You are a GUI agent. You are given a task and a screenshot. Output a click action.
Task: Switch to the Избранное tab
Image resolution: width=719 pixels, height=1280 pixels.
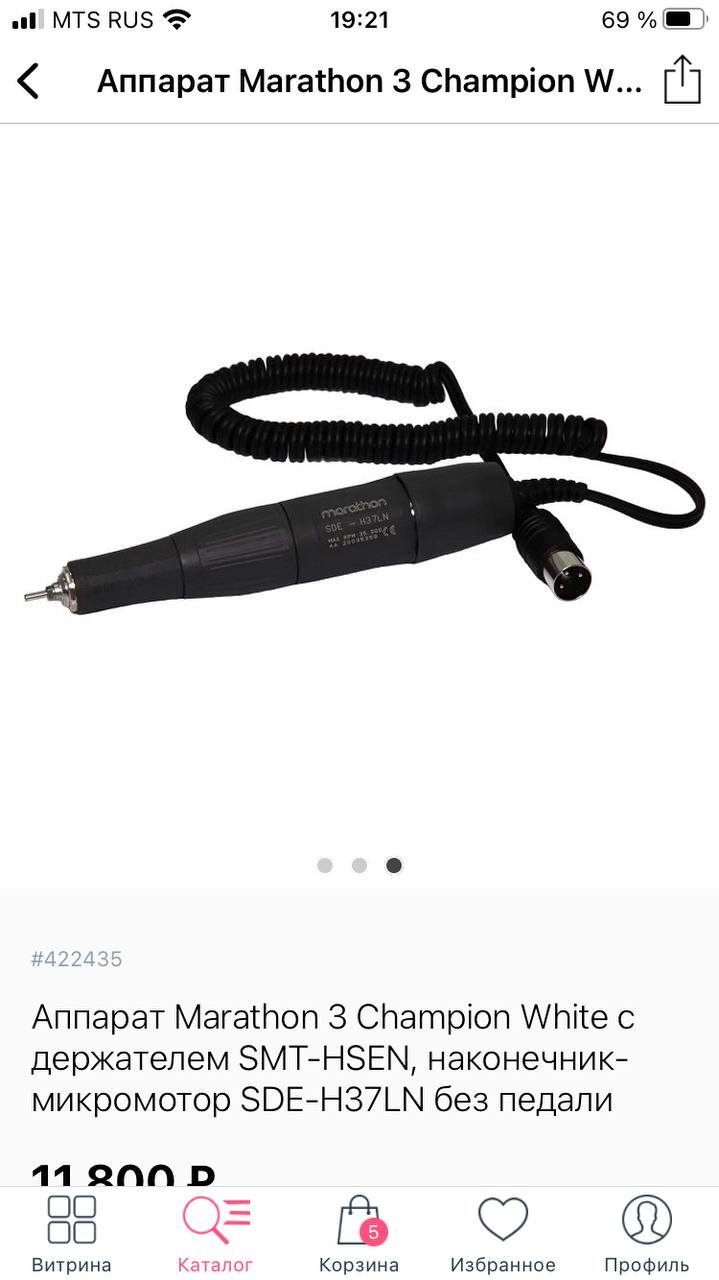(503, 1234)
